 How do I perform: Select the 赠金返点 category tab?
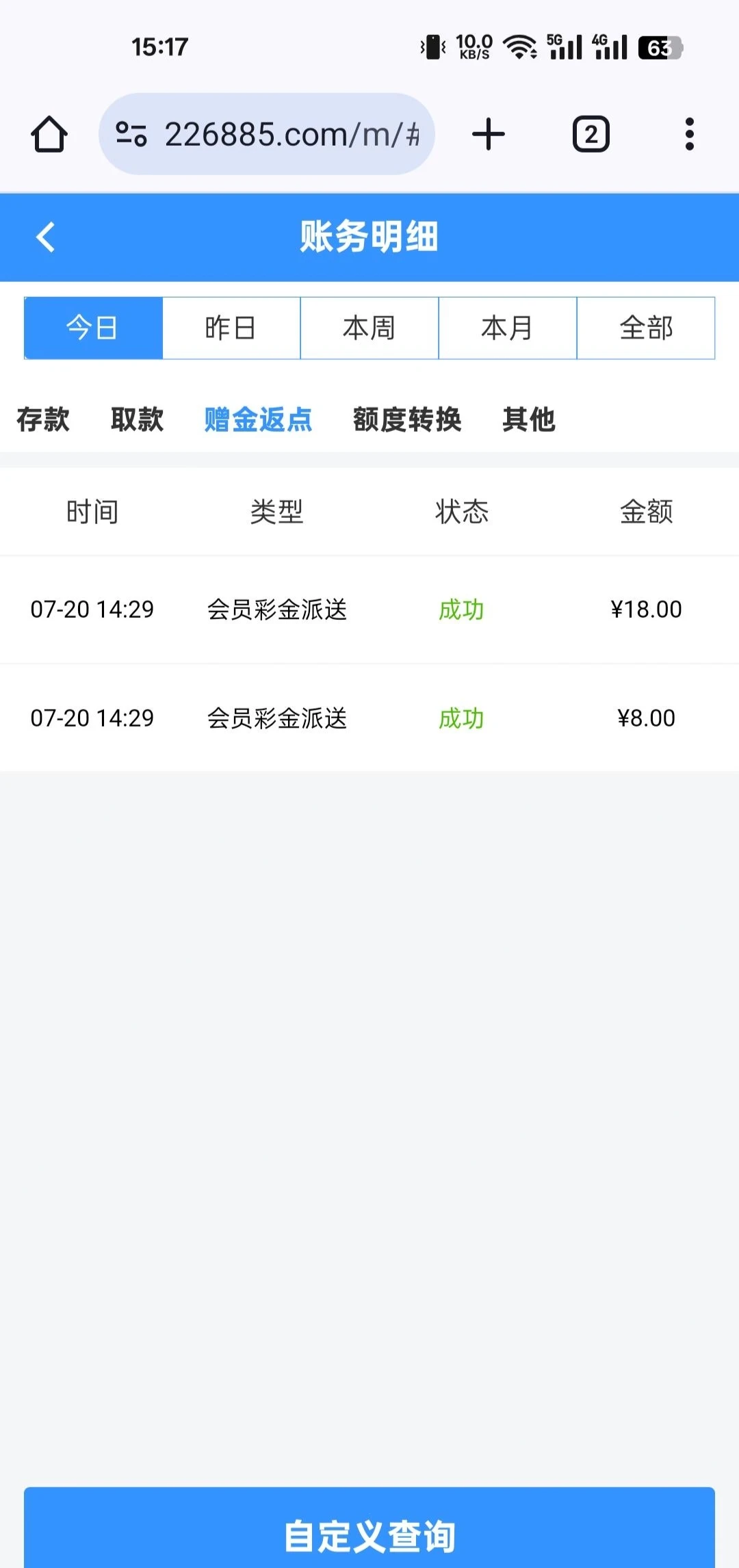[x=258, y=419]
